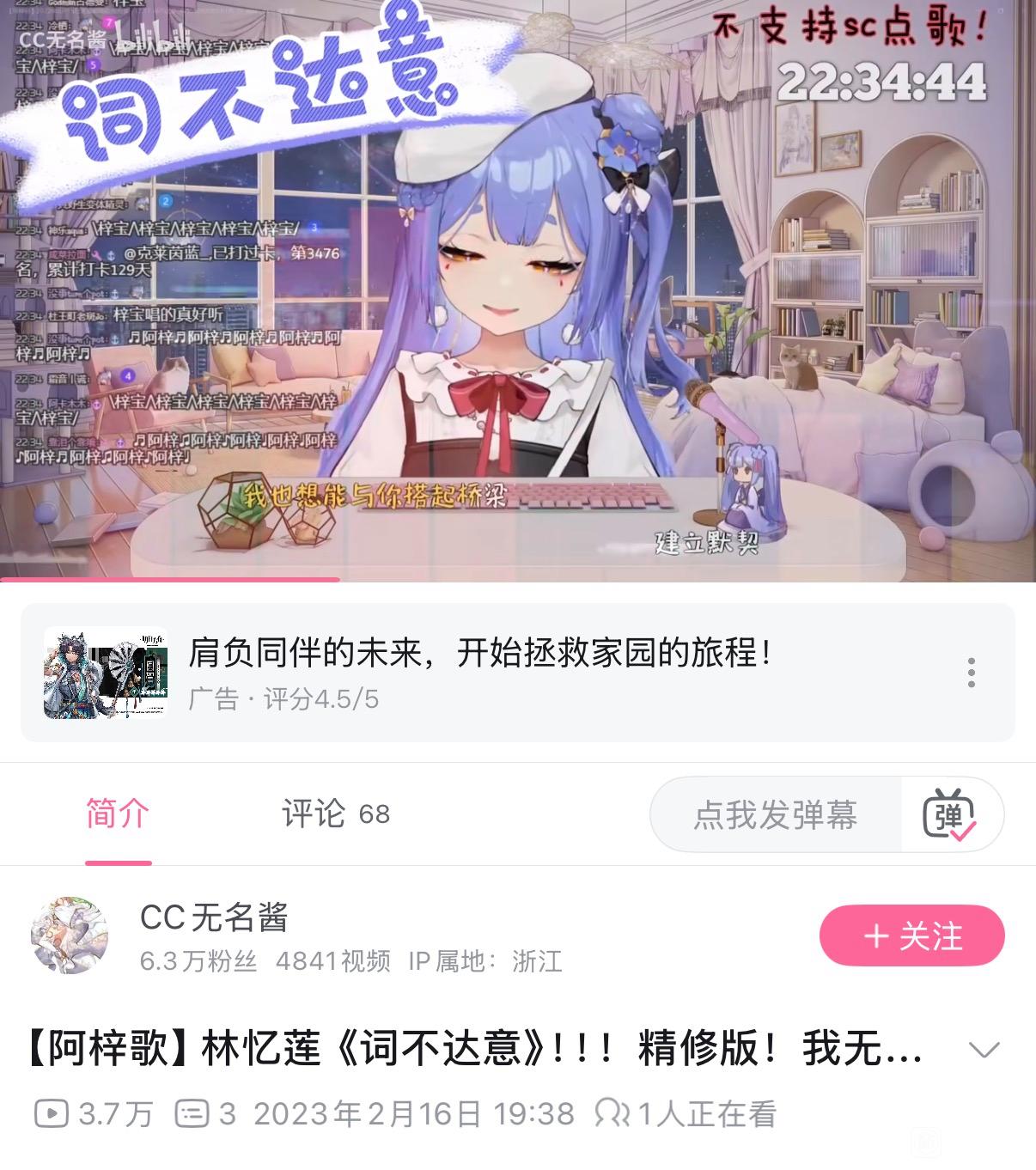Tap the video player to show controls
Viewport: 1036px width, 1170px height.
tap(518, 292)
